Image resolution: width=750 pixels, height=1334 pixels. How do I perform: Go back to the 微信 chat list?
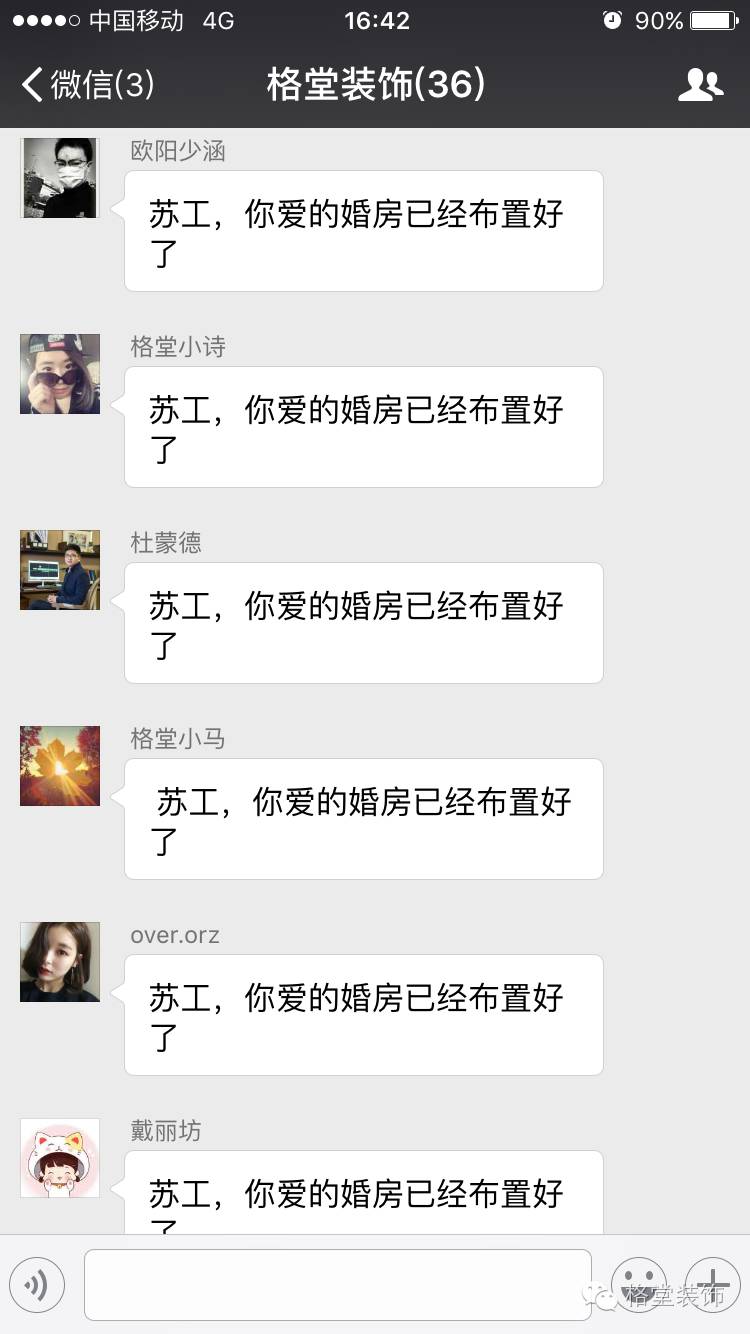pyautogui.click(x=88, y=85)
